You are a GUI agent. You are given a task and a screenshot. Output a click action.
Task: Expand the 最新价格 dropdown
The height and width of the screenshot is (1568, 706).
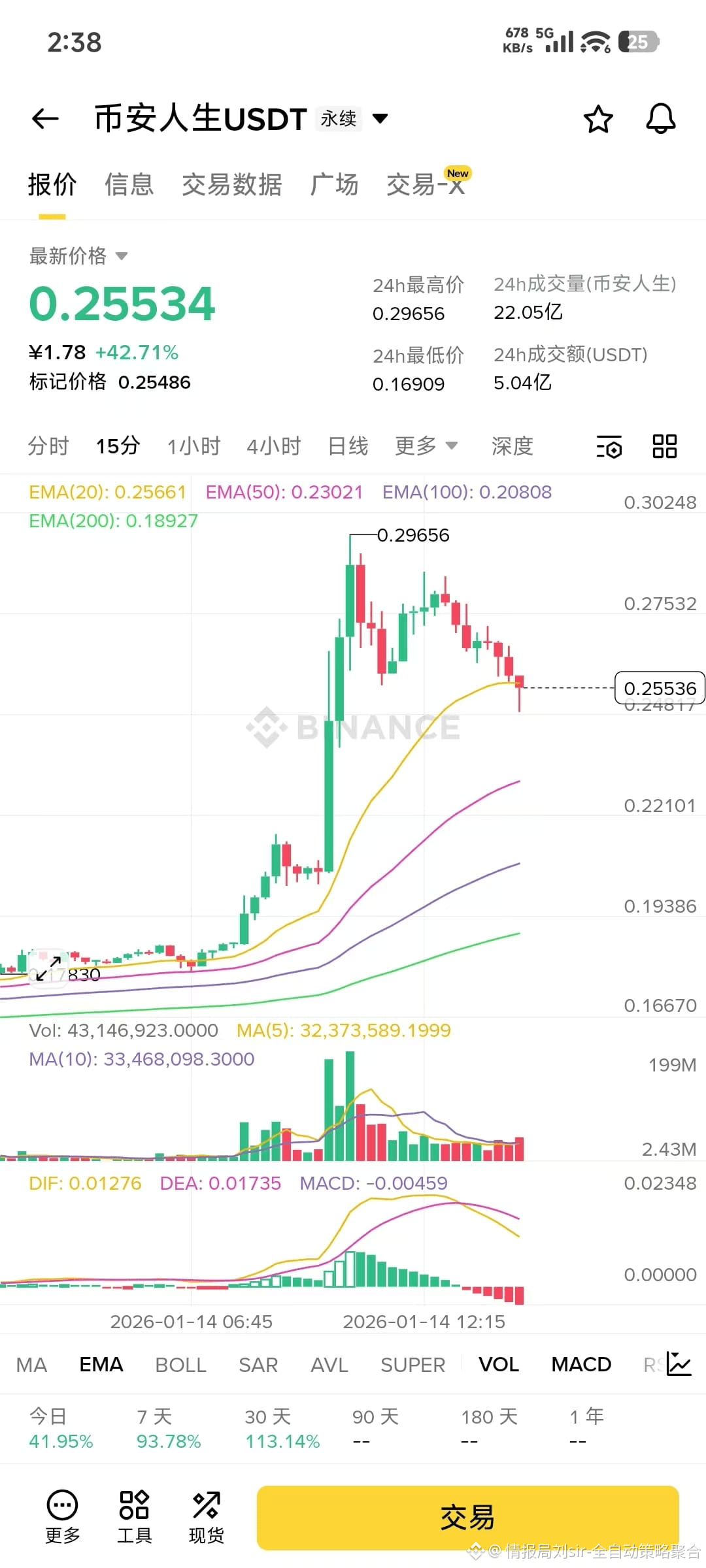click(x=121, y=256)
